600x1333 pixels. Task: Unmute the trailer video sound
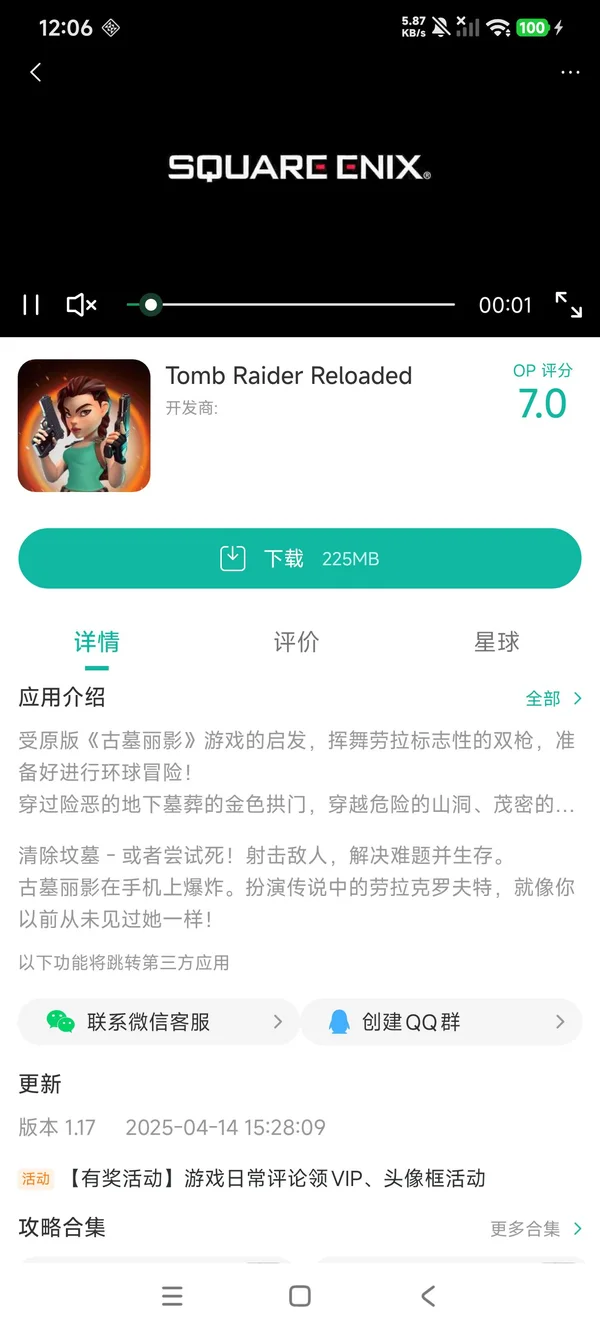(x=81, y=305)
